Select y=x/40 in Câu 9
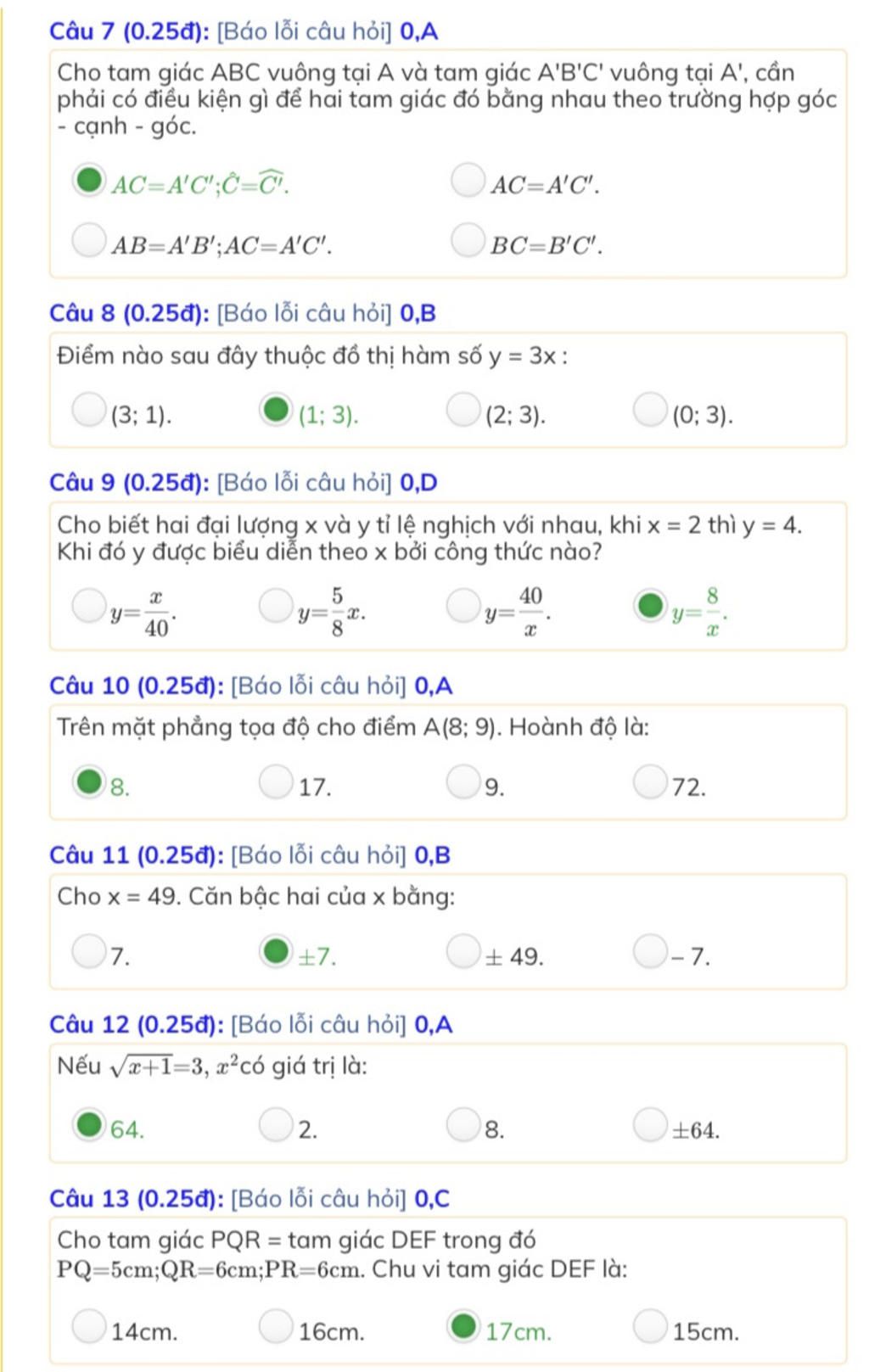Viewport: 869px width, 1372px height. coord(88,606)
